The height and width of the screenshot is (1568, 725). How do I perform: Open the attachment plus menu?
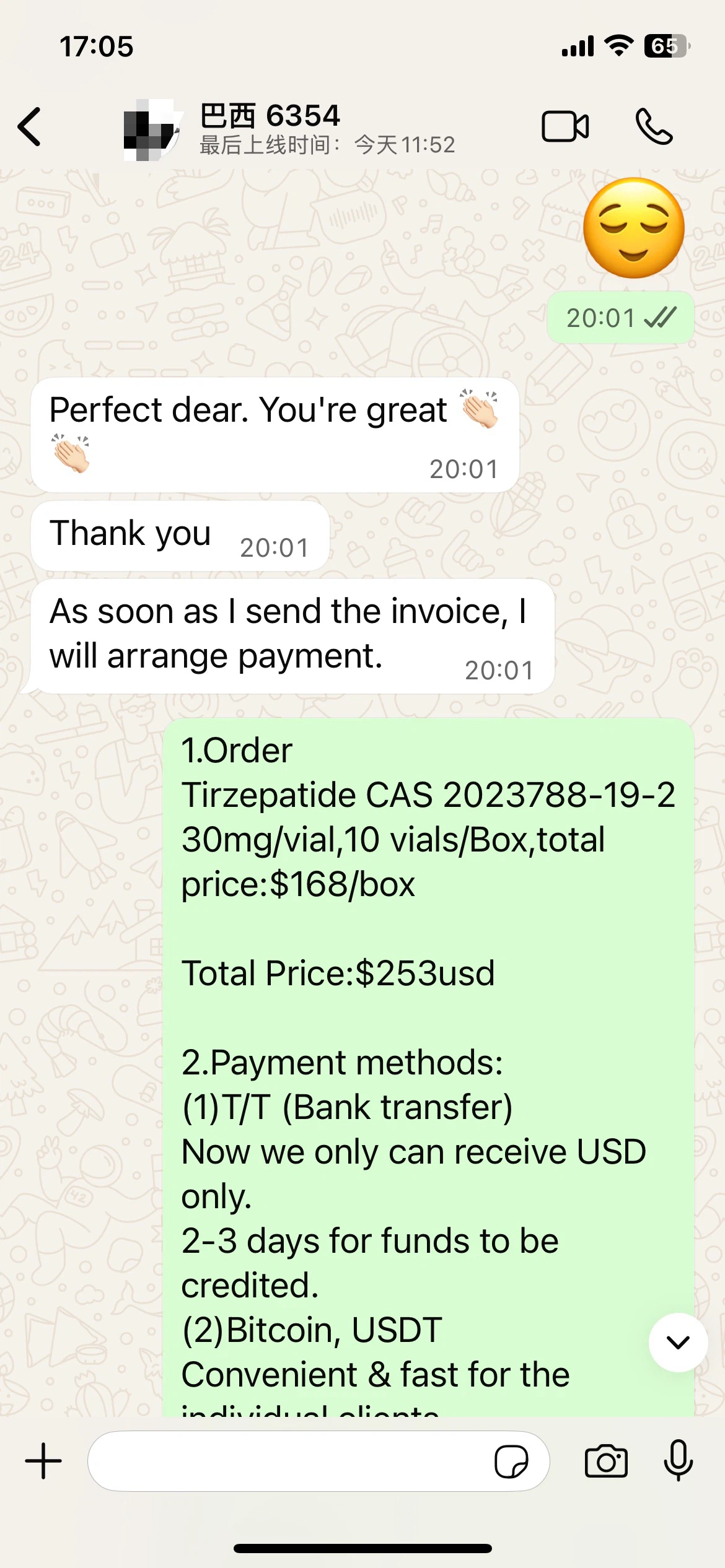(x=43, y=1461)
